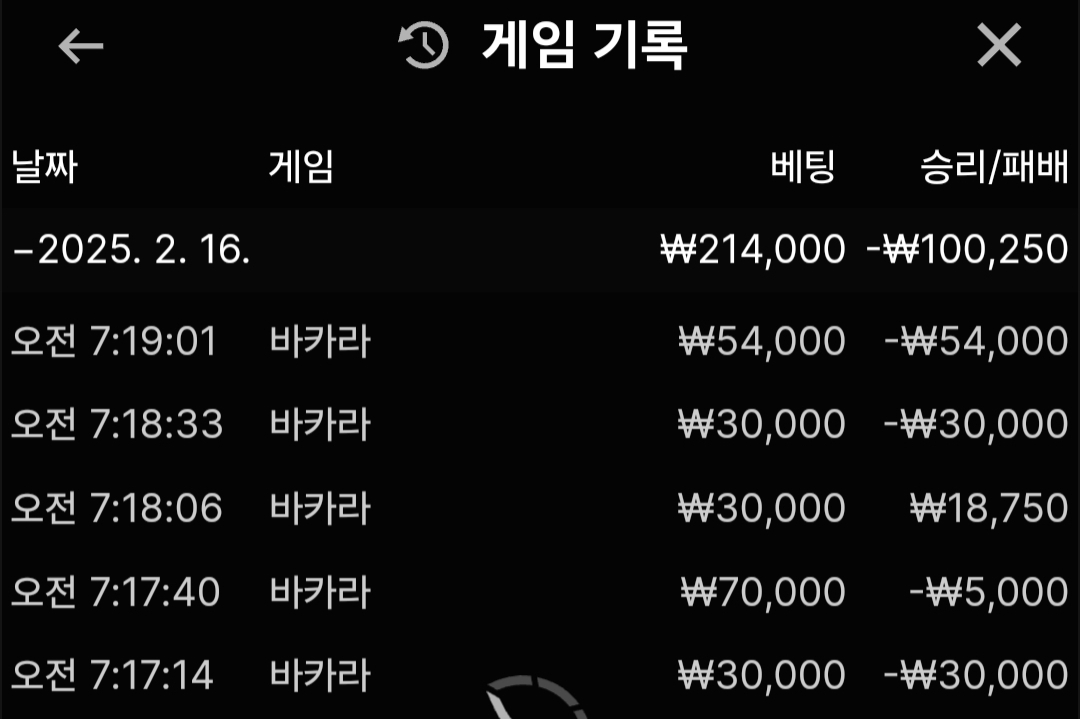Close the game history panel
The width and height of the screenshot is (1080, 719).
tap(998, 46)
